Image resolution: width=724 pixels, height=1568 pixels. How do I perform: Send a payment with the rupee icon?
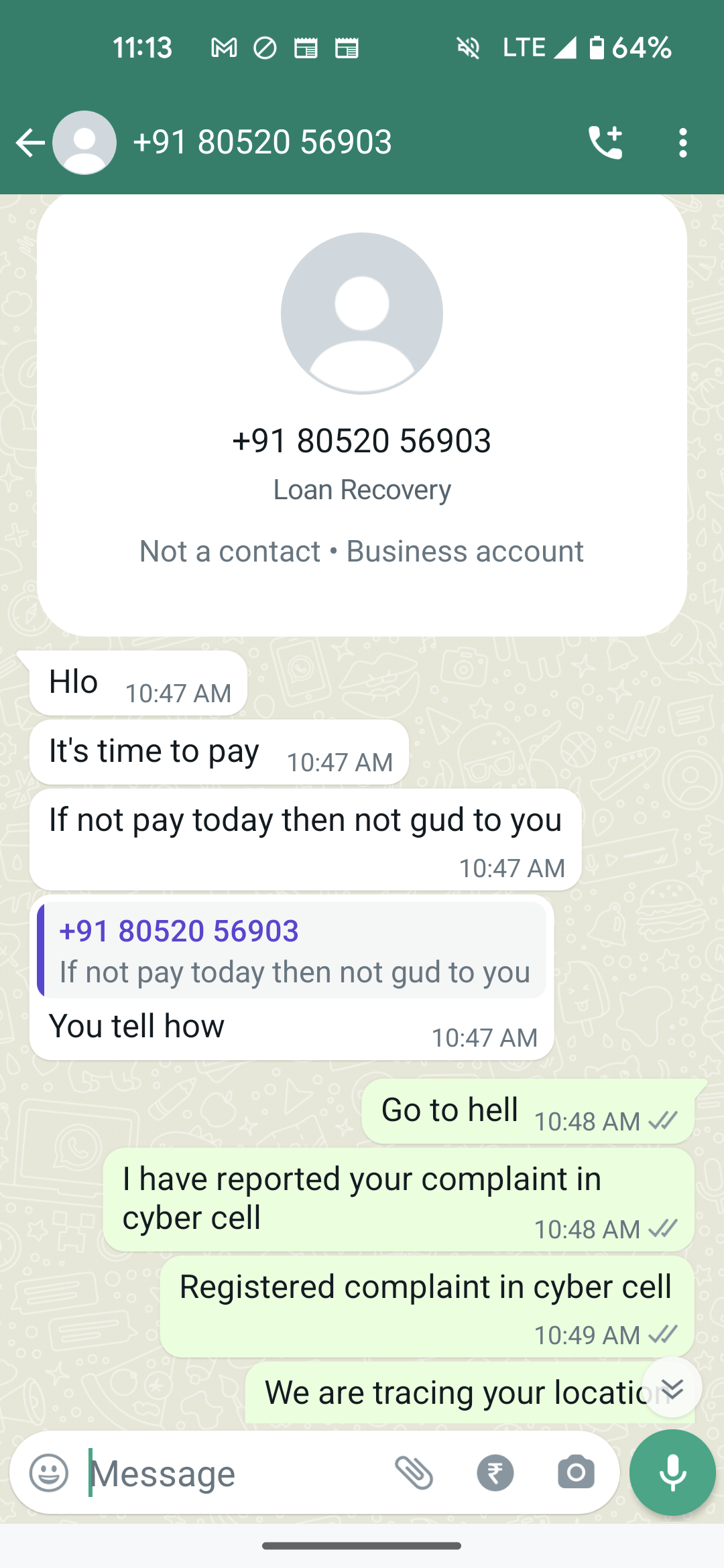[x=495, y=1473]
